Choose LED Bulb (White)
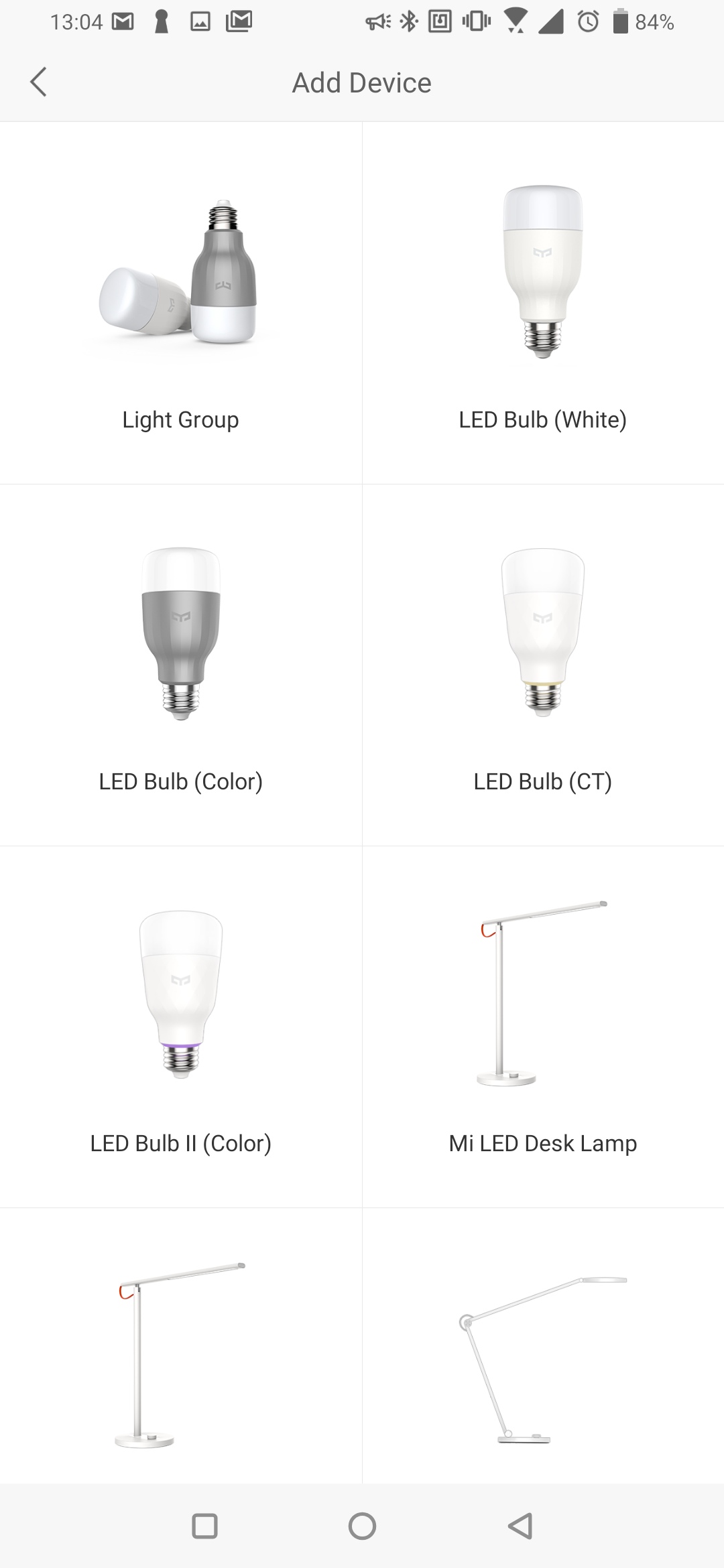This screenshot has height=1568, width=724. pyautogui.click(x=543, y=303)
